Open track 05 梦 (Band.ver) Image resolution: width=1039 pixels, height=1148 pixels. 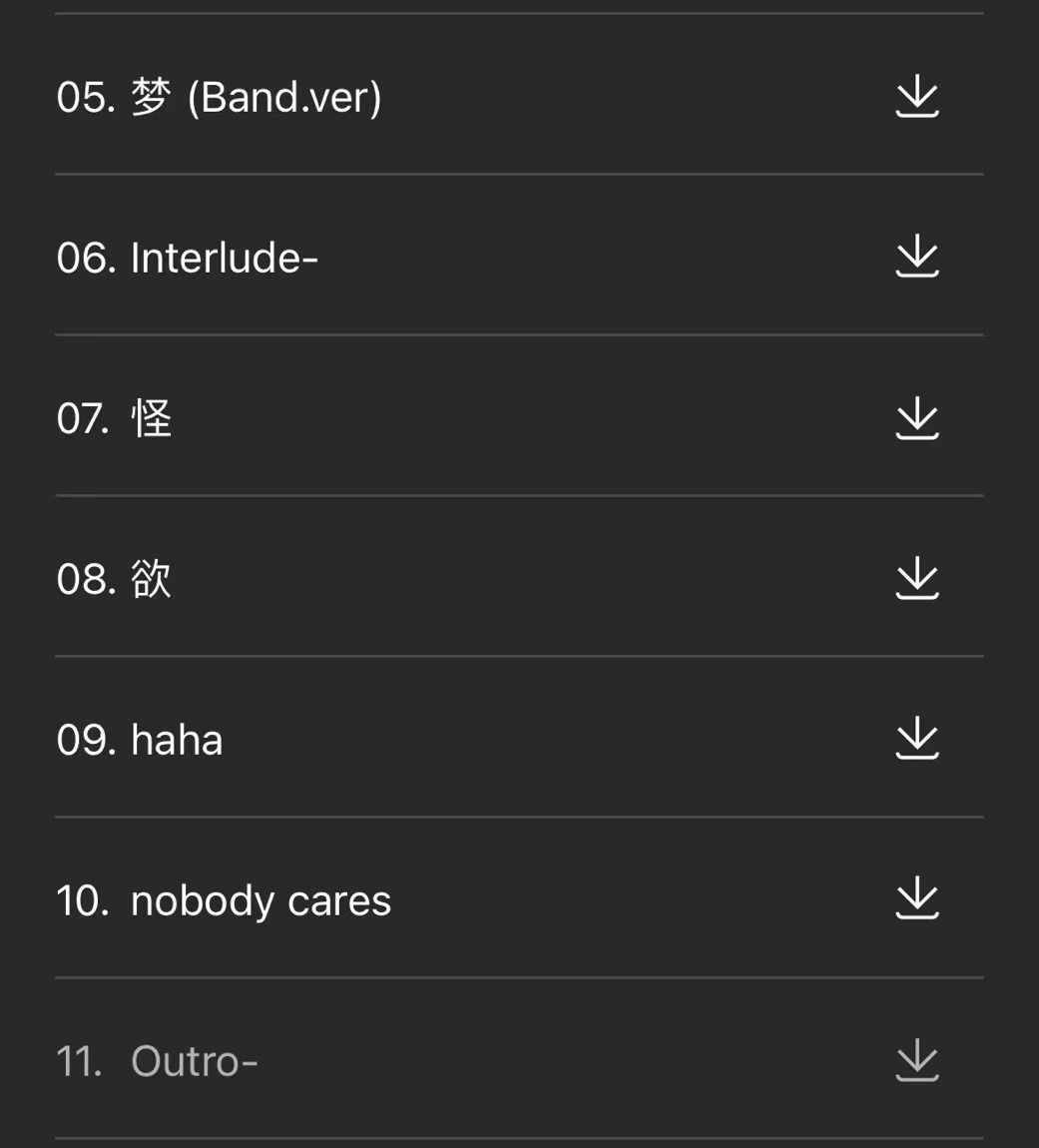[x=519, y=95]
